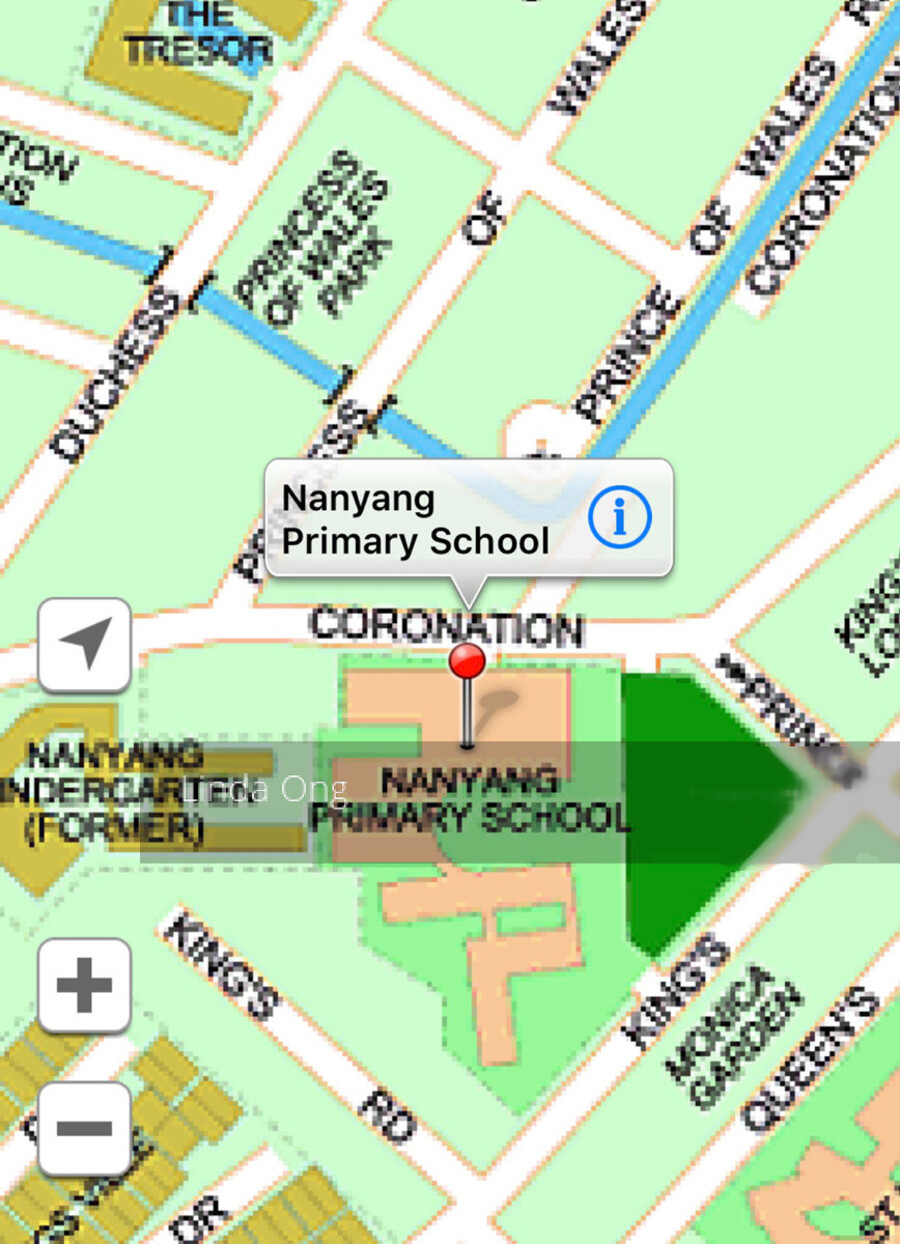The image size is (900, 1244).
Task: Zoom in on the map
Action: click(x=85, y=985)
